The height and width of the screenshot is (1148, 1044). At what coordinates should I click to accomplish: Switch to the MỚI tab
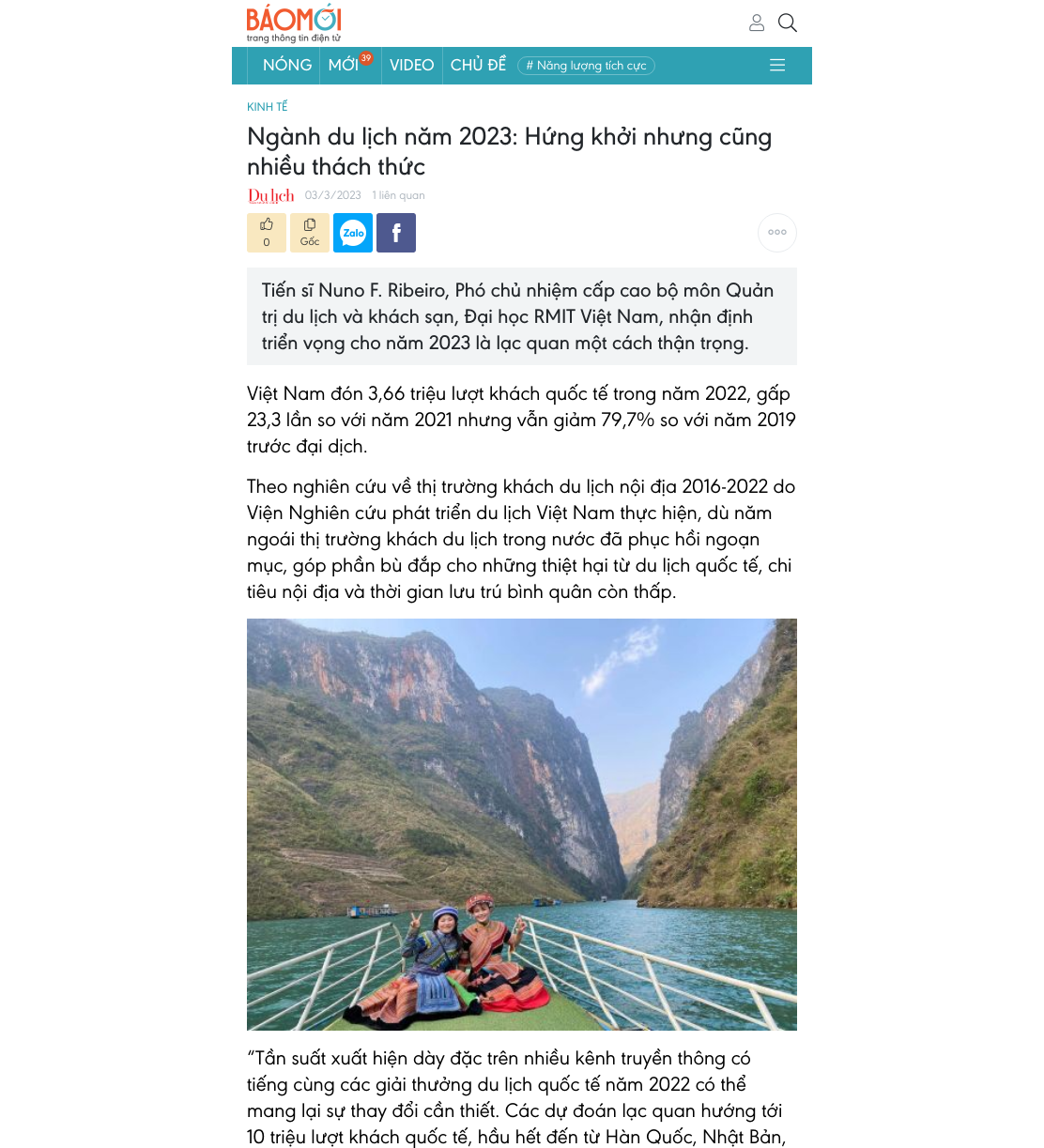(x=344, y=65)
